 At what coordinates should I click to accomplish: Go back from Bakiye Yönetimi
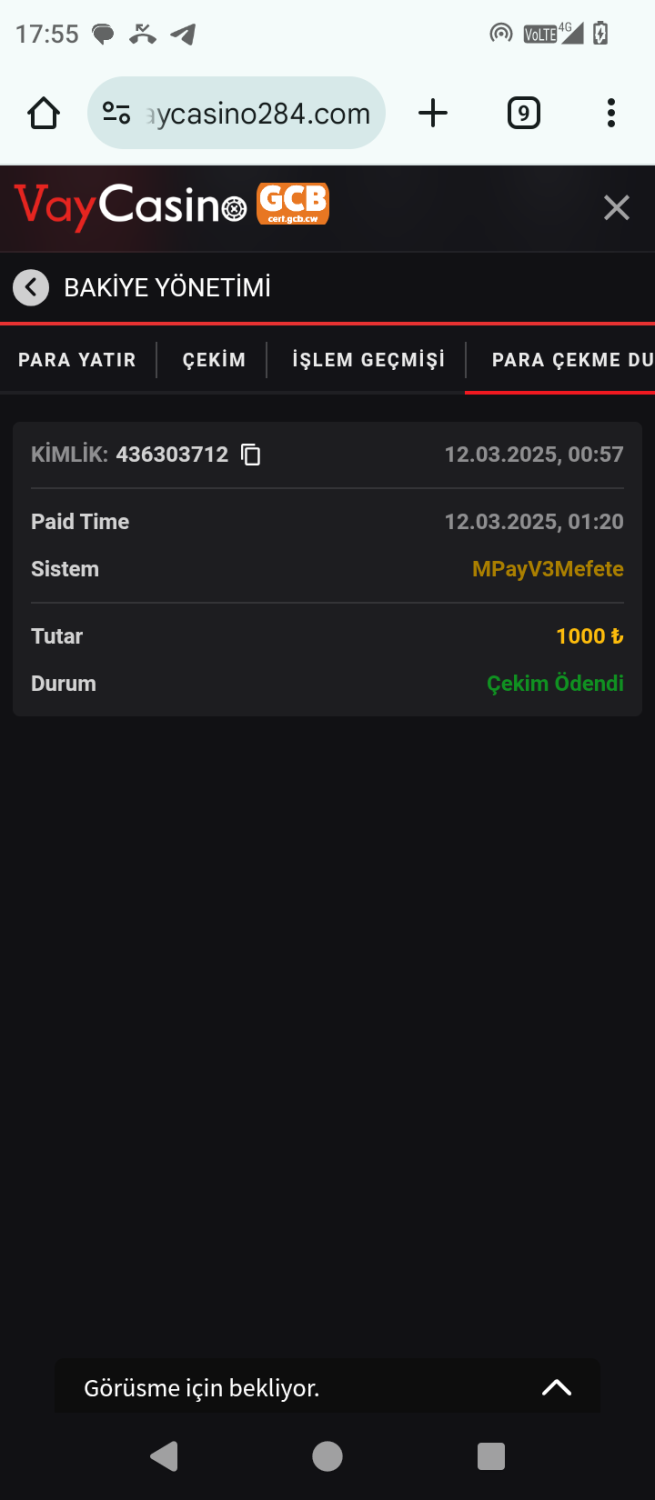coord(31,288)
